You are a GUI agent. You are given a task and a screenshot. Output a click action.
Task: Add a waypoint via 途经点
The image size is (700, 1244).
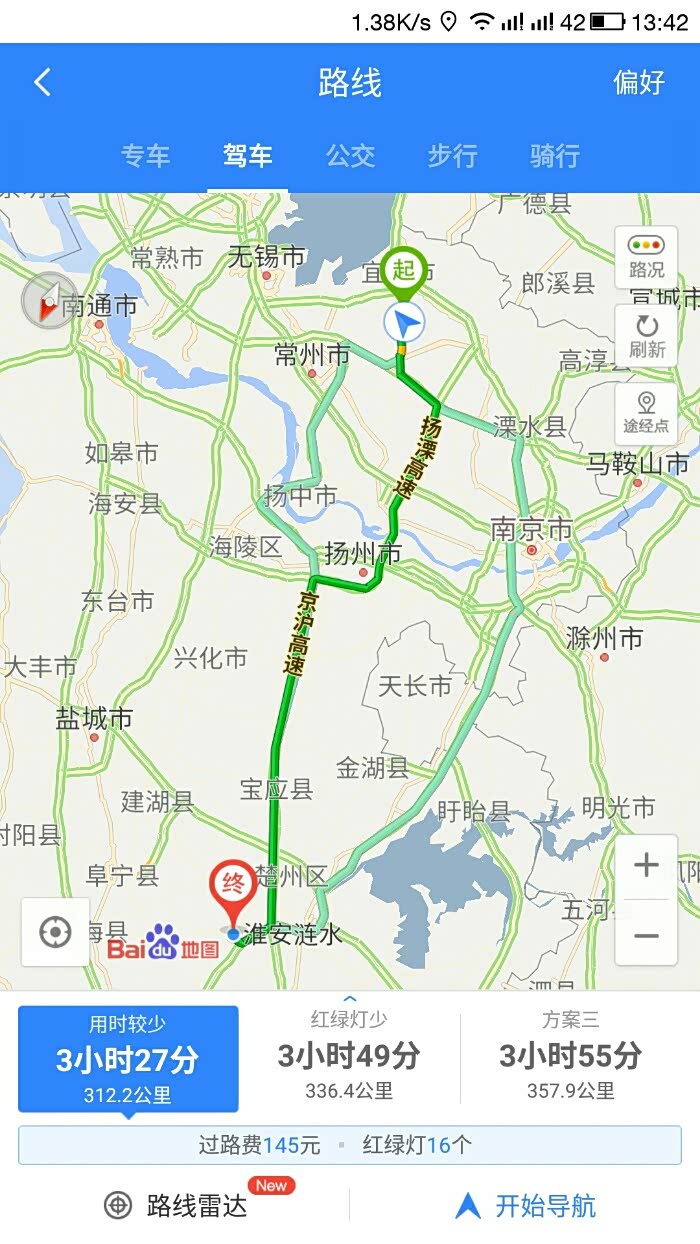pos(646,413)
